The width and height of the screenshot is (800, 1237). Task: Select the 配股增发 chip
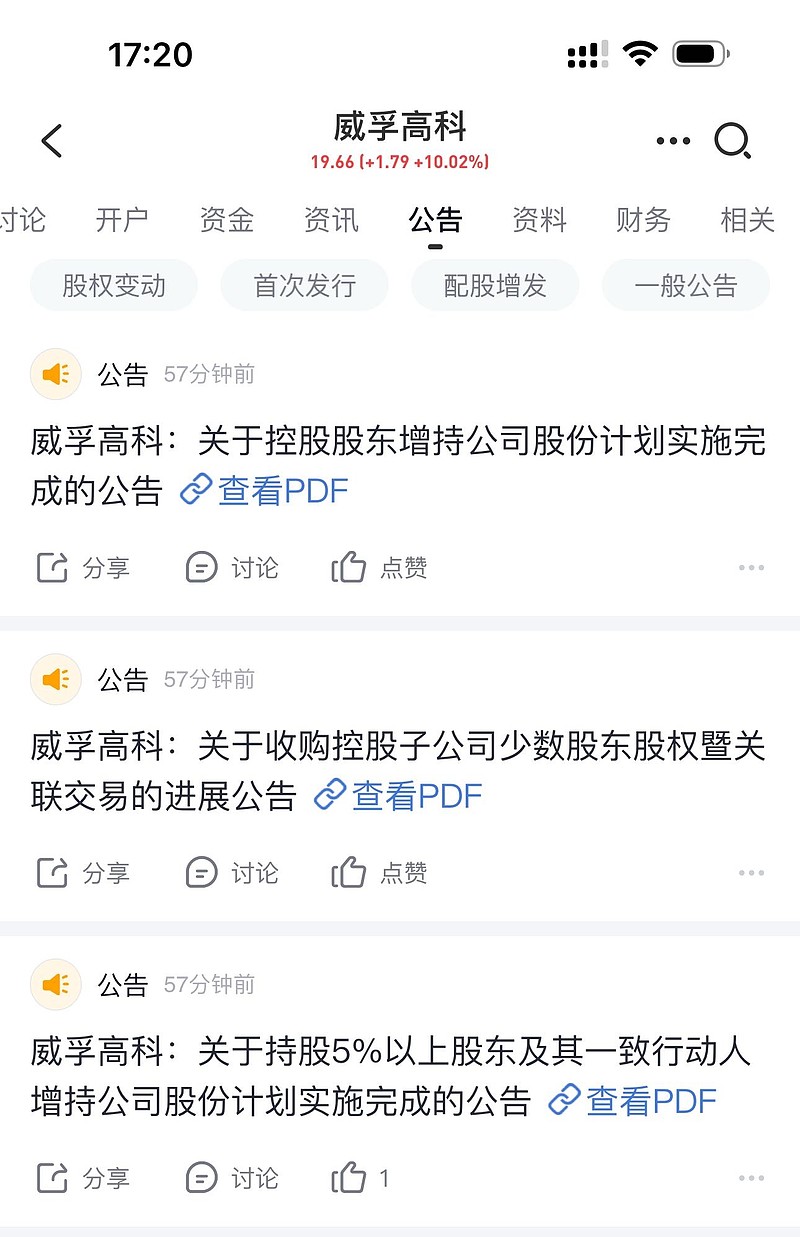click(x=495, y=286)
